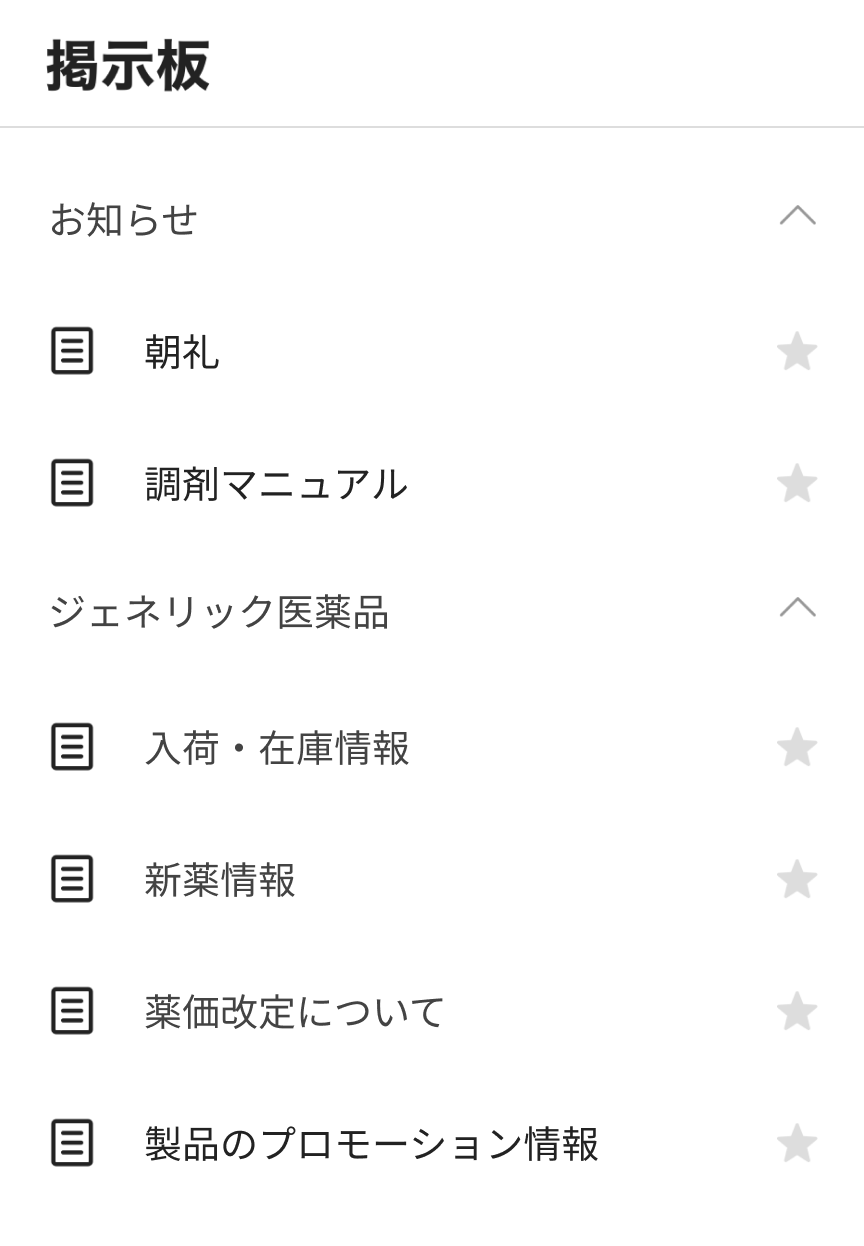The height and width of the screenshot is (1246, 864).
Task: View the 新薬情報 board
Action: pyautogui.click(x=219, y=880)
